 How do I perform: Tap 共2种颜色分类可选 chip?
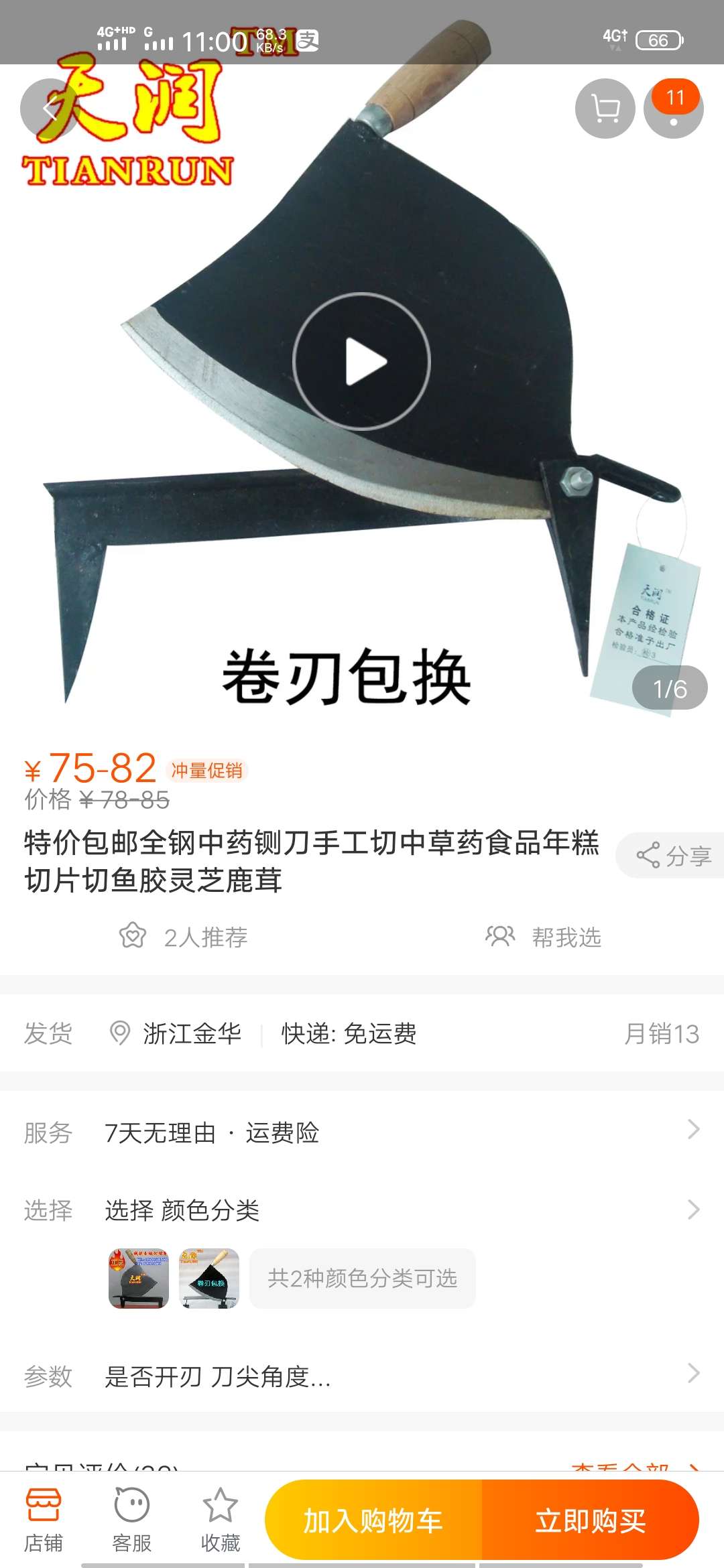click(x=363, y=1279)
